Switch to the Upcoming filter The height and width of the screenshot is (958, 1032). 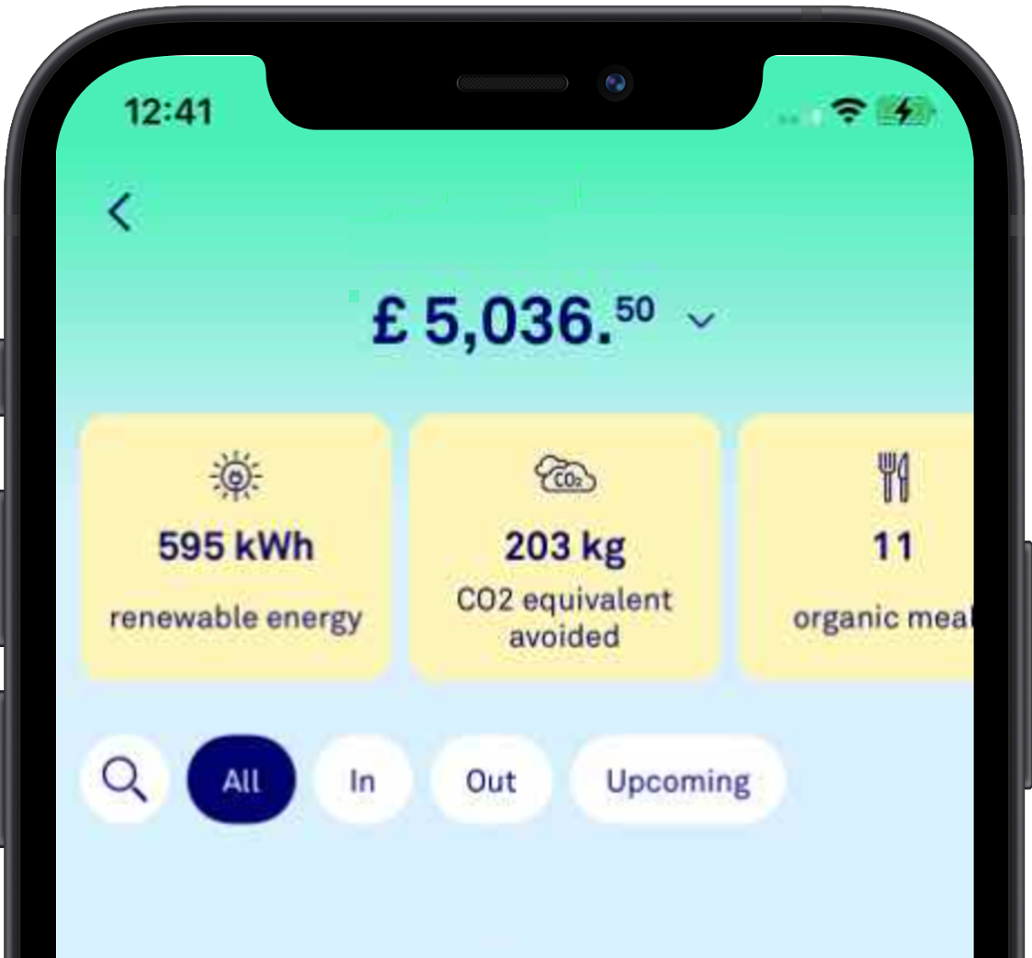point(677,780)
